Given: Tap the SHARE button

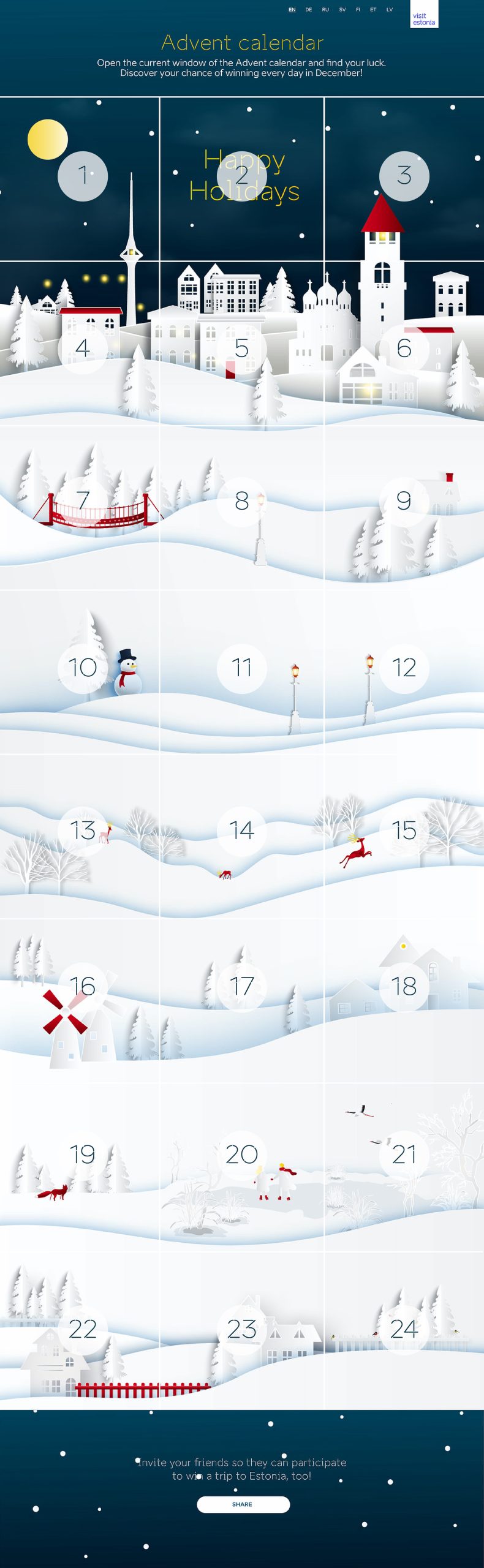Looking at the screenshot, I should 243,1504.
